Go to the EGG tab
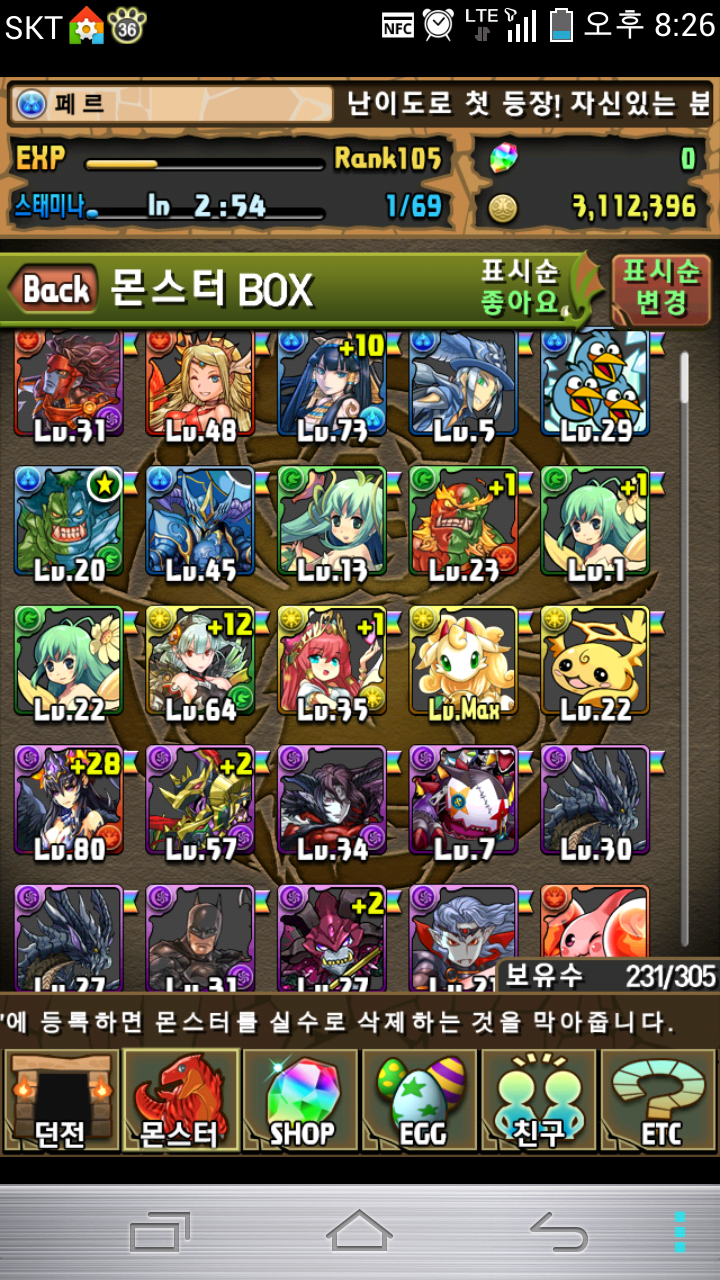This screenshot has height=1280, width=720. (420, 1100)
